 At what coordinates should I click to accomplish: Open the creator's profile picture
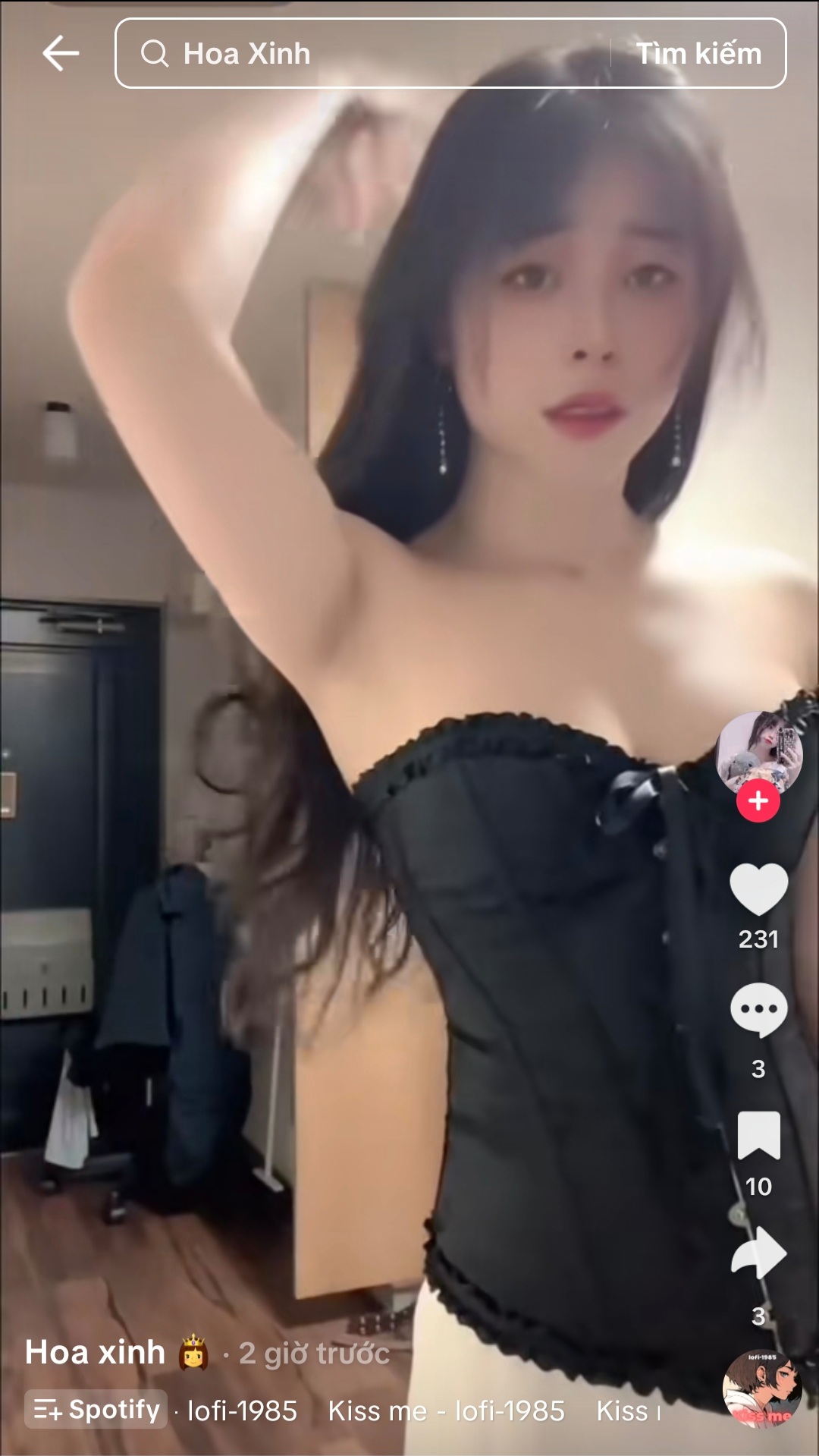pyautogui.click(x=758, y=751)
